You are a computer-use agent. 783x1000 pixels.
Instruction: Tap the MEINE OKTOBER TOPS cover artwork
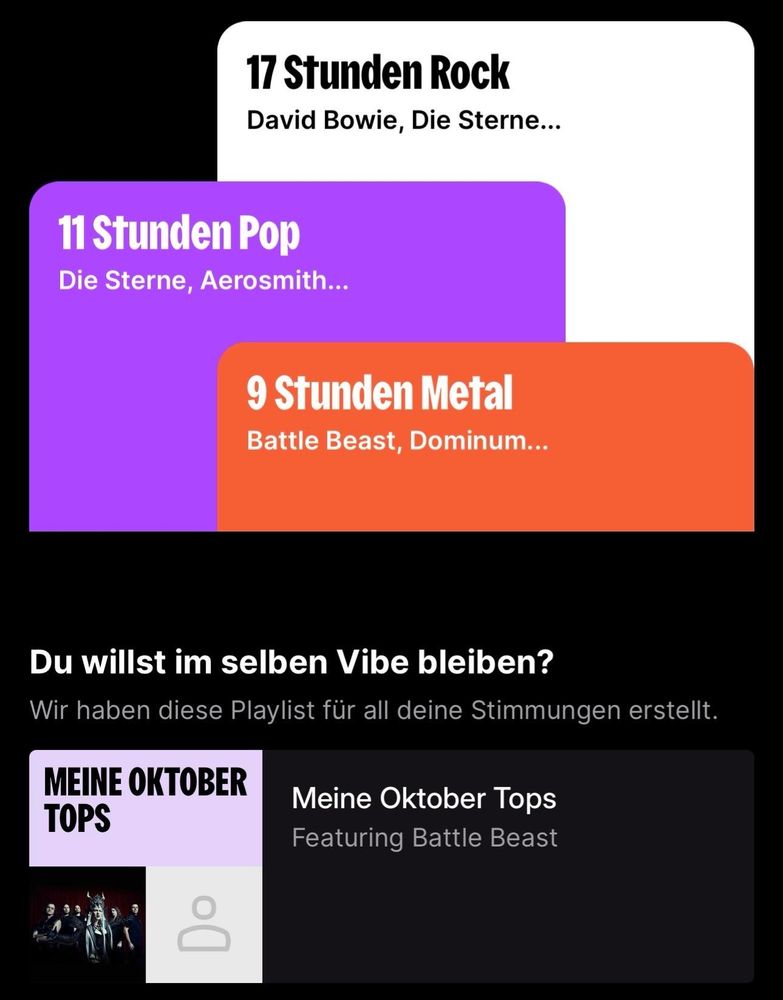pyautogui.click(x=145, y=805)
